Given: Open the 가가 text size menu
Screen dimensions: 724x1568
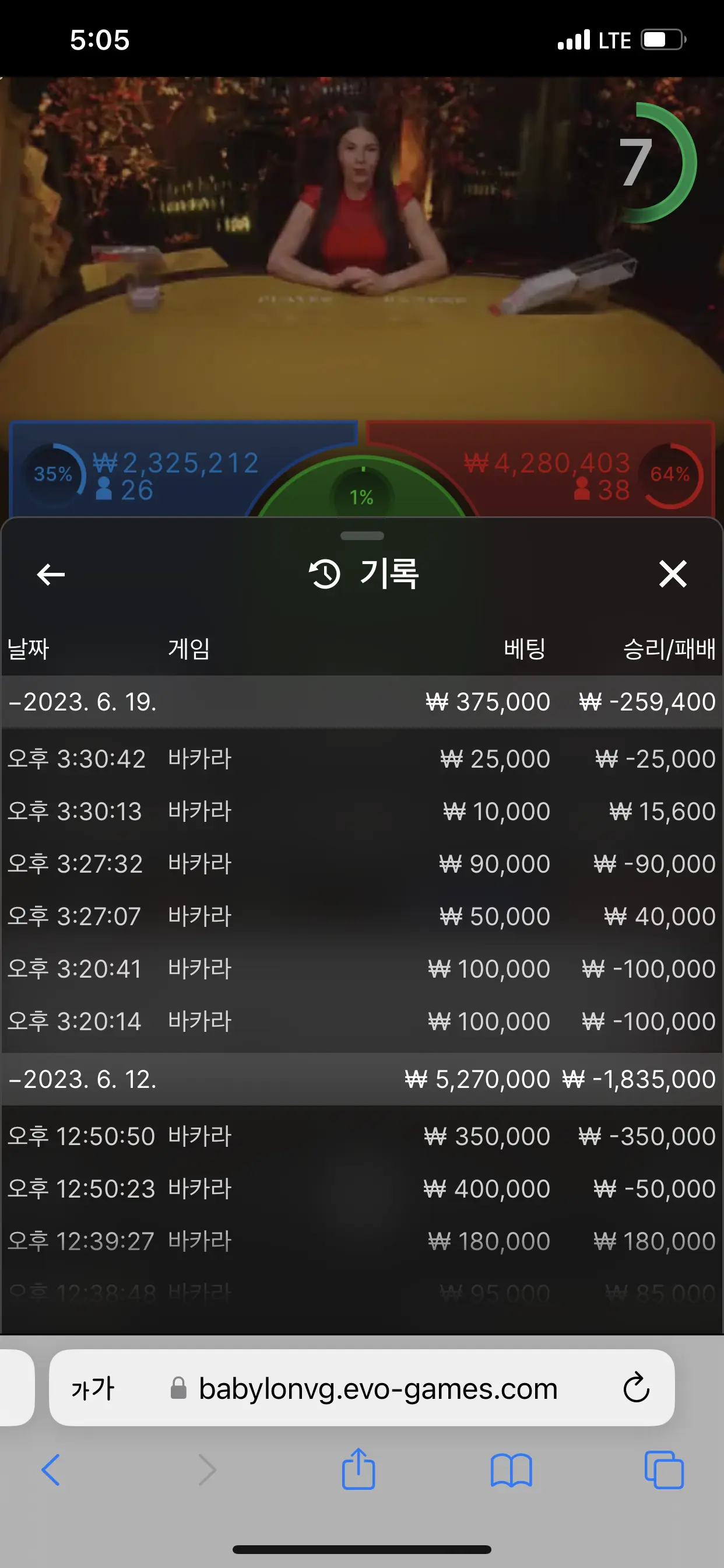Looking at the screenshot, I should [93, 1389].
